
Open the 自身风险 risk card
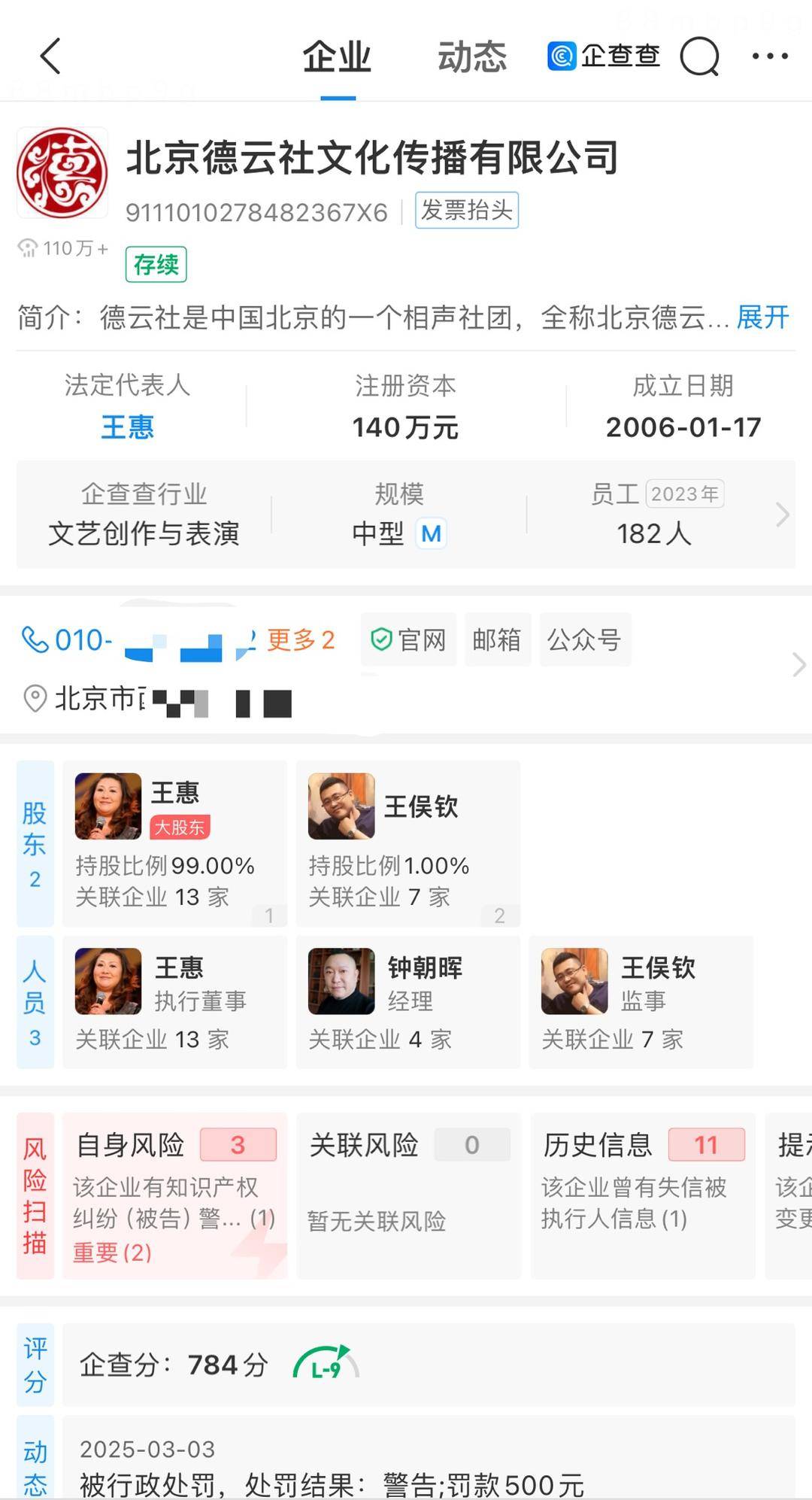174,1196
